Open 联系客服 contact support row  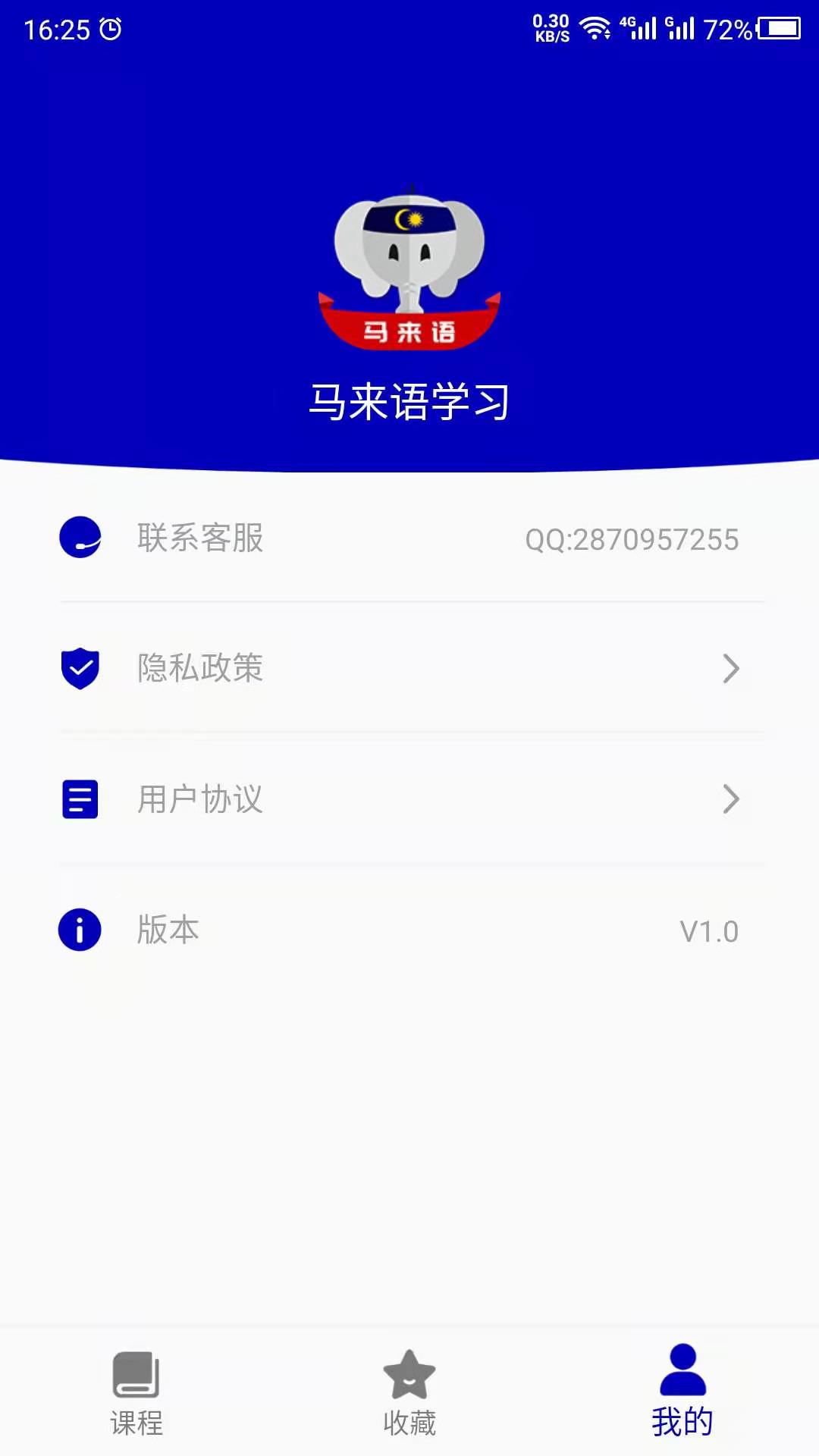coord(303,538)
